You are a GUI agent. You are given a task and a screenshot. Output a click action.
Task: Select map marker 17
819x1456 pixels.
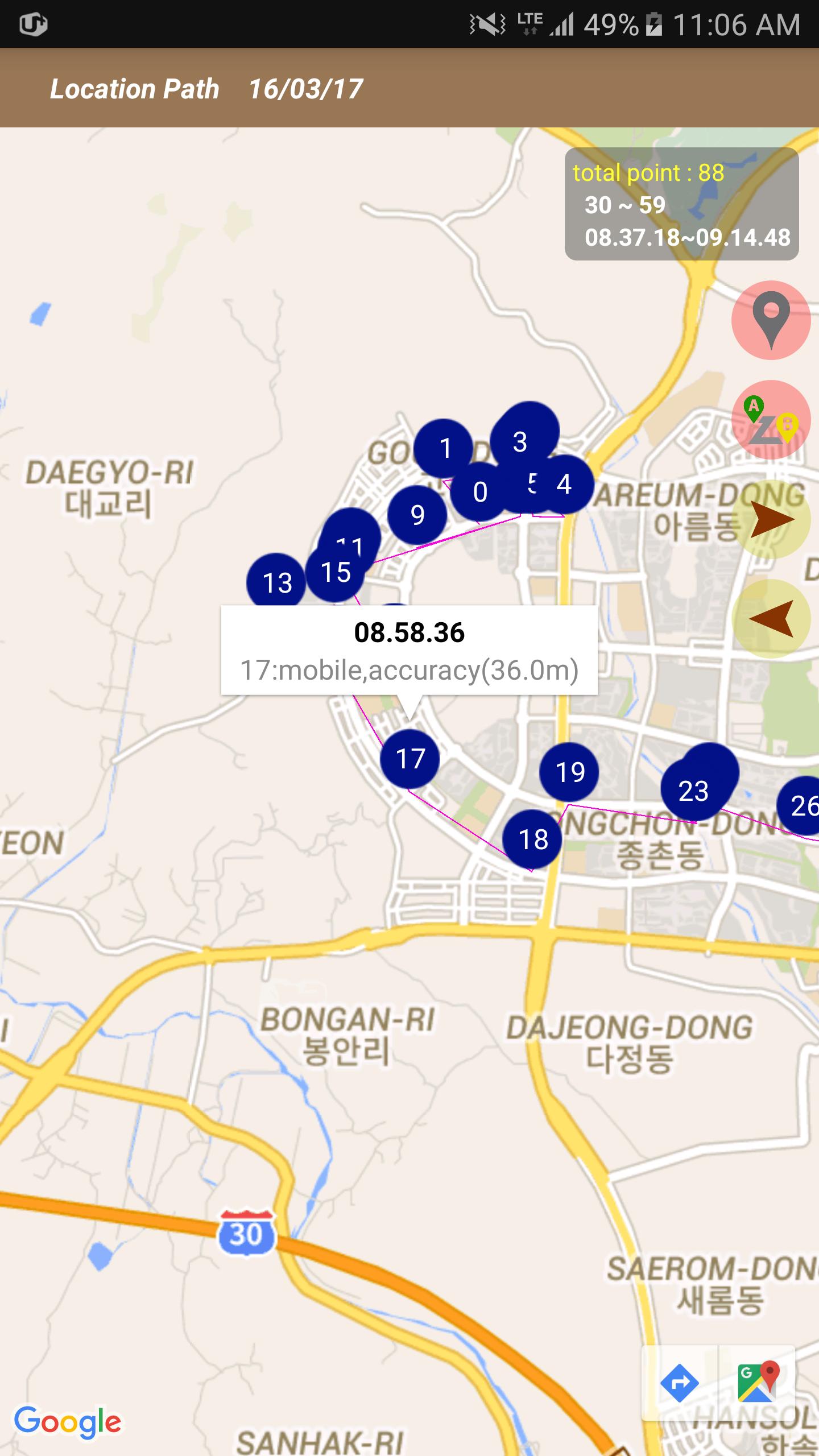pyautogui.click(x=409, y=759)
